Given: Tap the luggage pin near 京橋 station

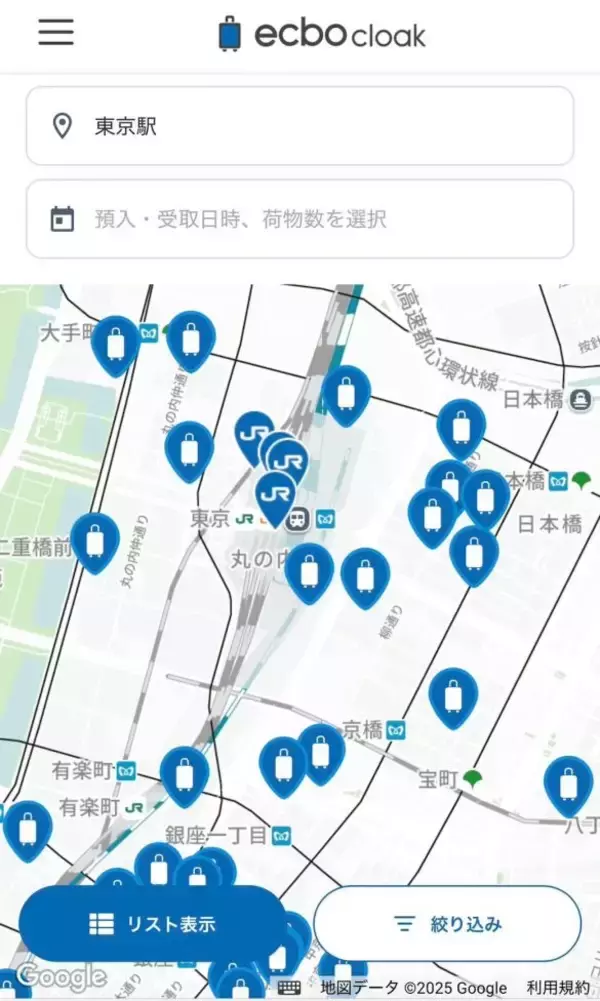Looking at the screenshot, I should 453,694.
